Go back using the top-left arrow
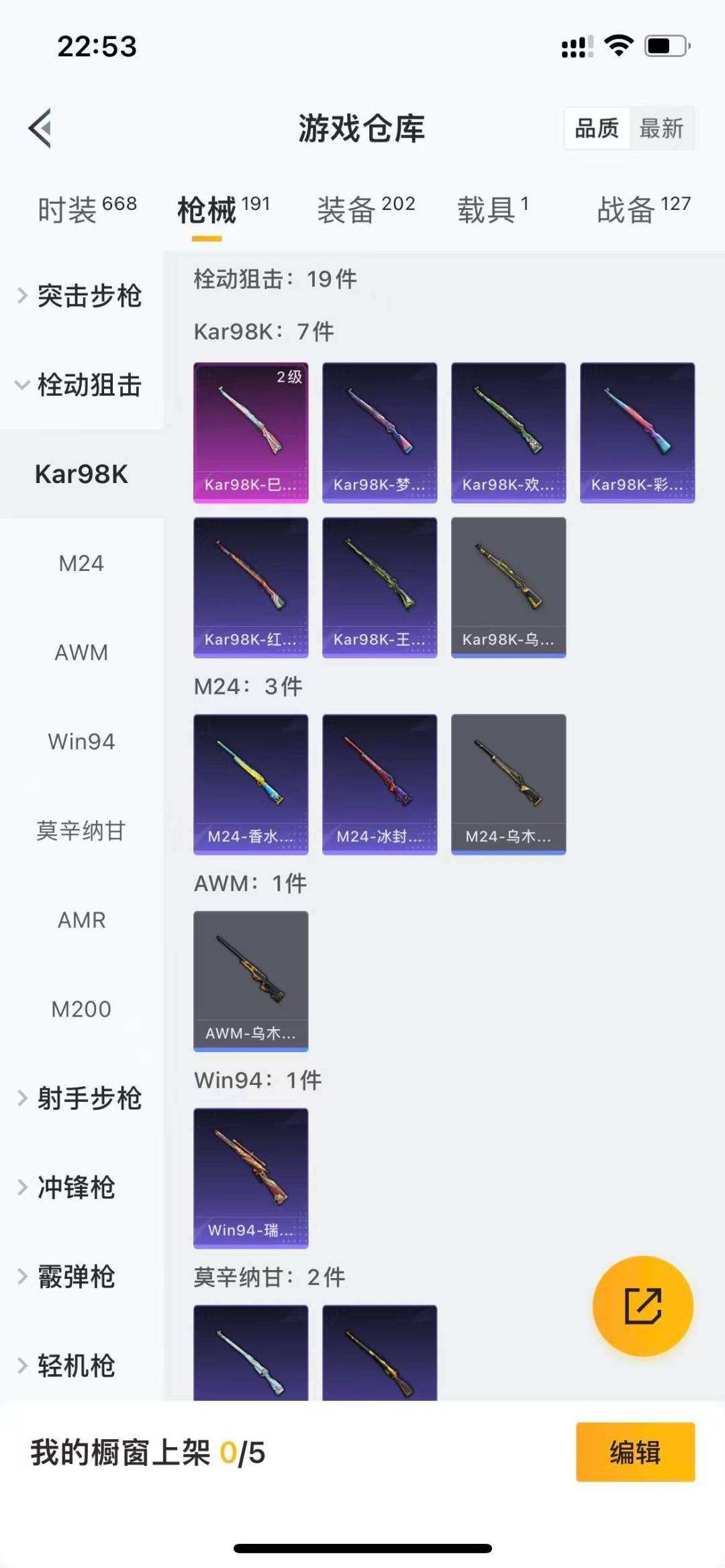 [40, 127]
